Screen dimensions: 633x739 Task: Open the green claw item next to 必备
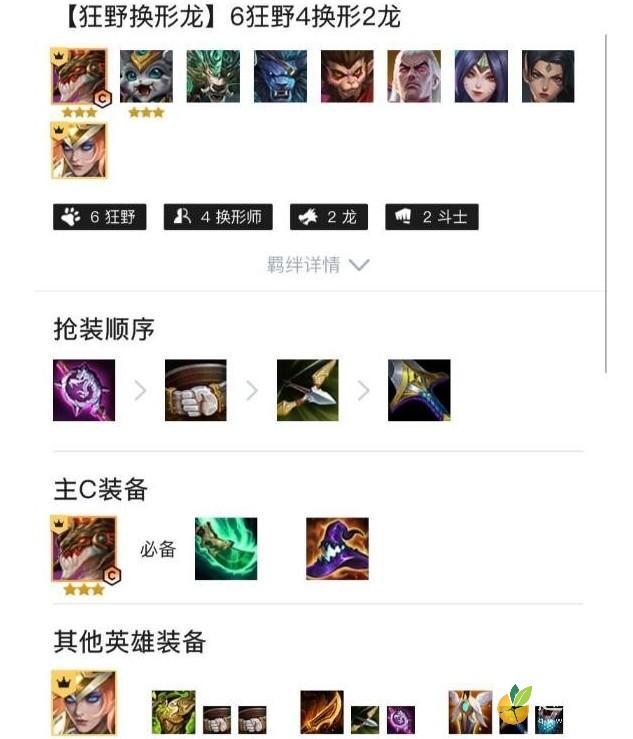point(226,548)
